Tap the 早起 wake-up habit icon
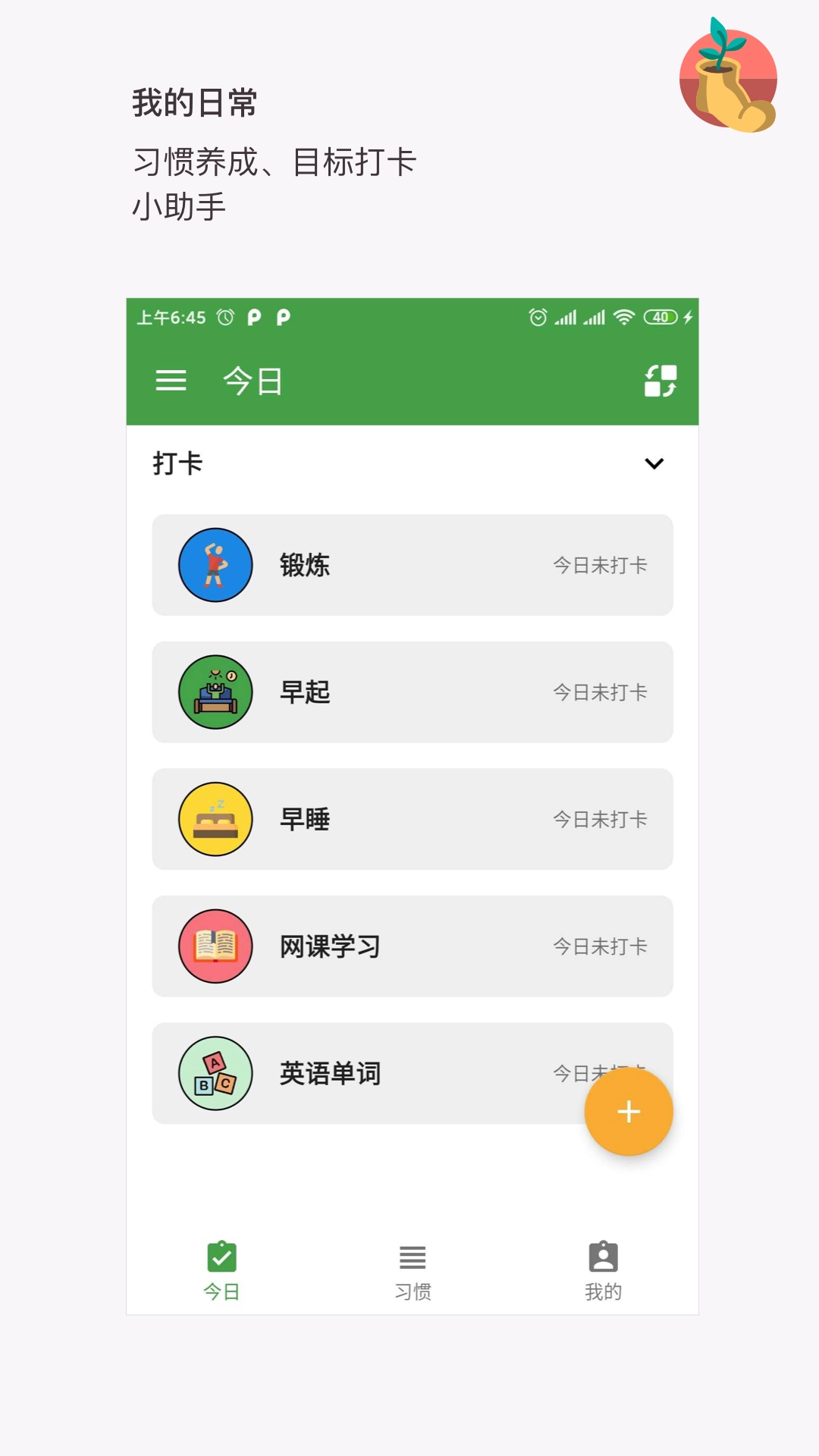The width and height of the screenshot is (819, 1456). 215,692
